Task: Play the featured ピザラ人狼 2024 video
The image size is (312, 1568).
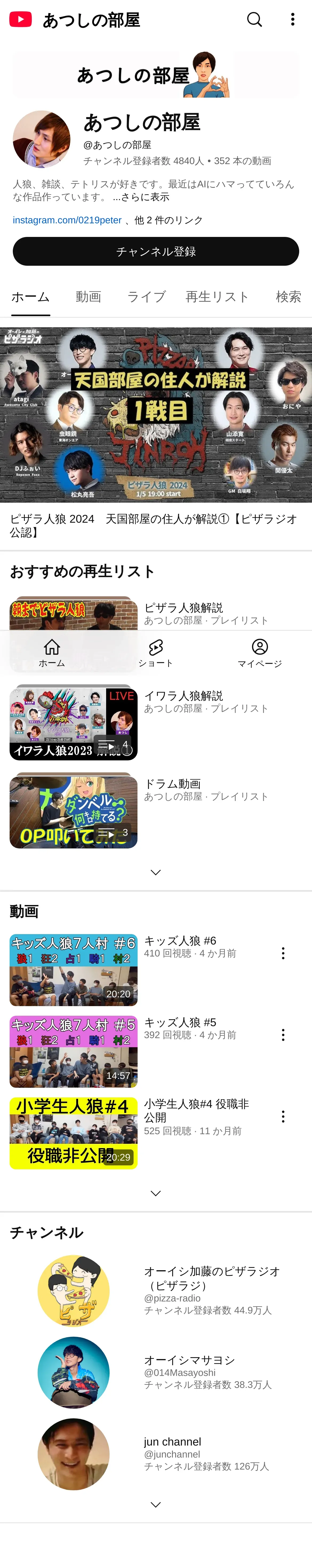Action: tap(156, 415)
